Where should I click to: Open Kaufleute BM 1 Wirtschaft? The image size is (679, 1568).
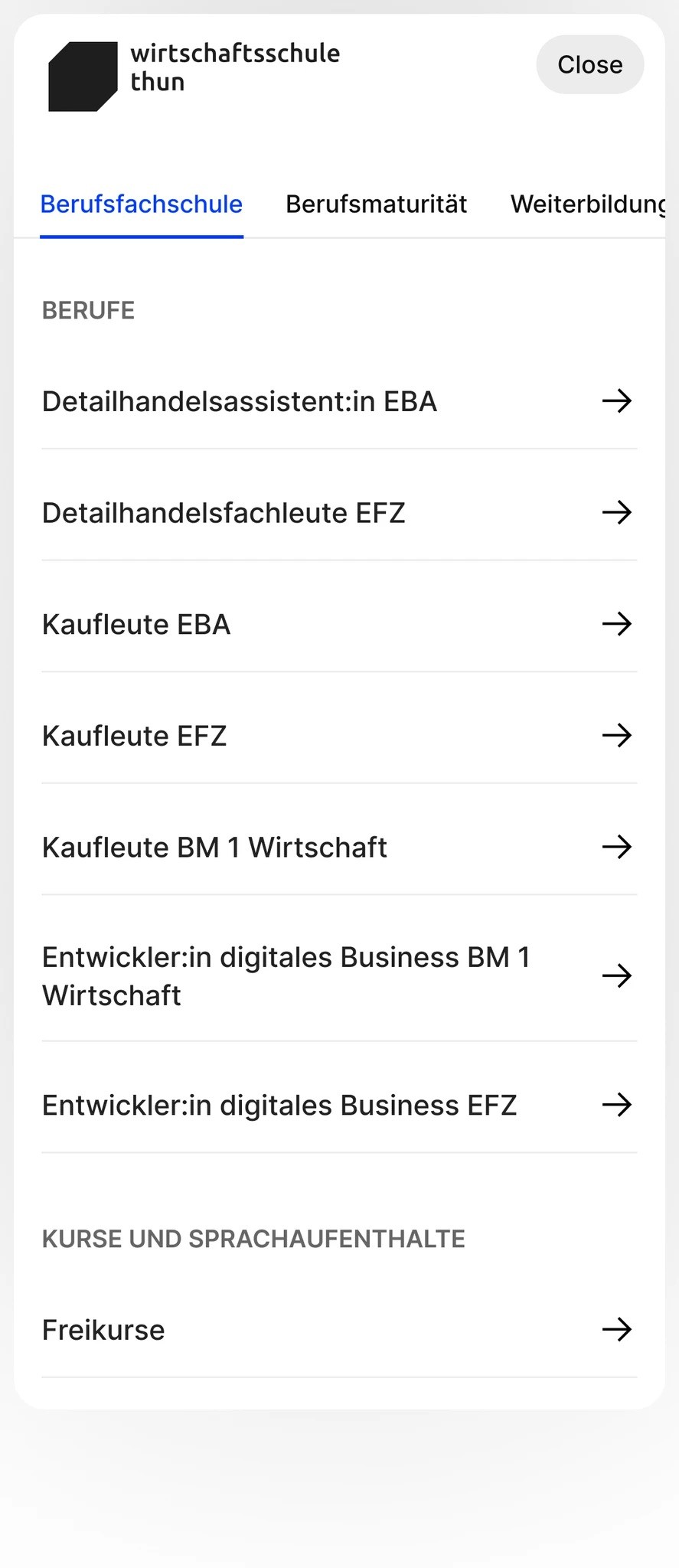(x=339, y=847)
